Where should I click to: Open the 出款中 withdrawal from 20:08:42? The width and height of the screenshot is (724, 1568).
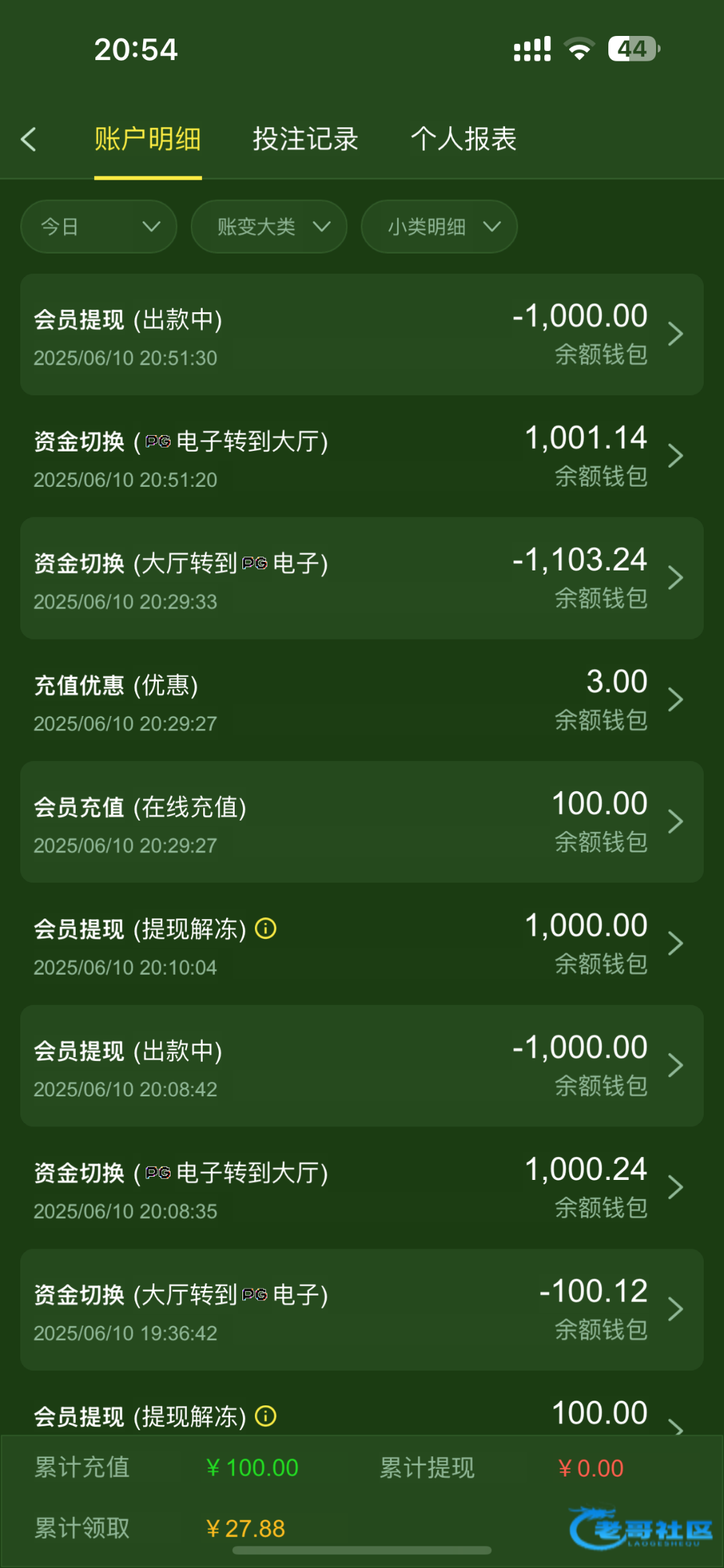[362, 1066]
